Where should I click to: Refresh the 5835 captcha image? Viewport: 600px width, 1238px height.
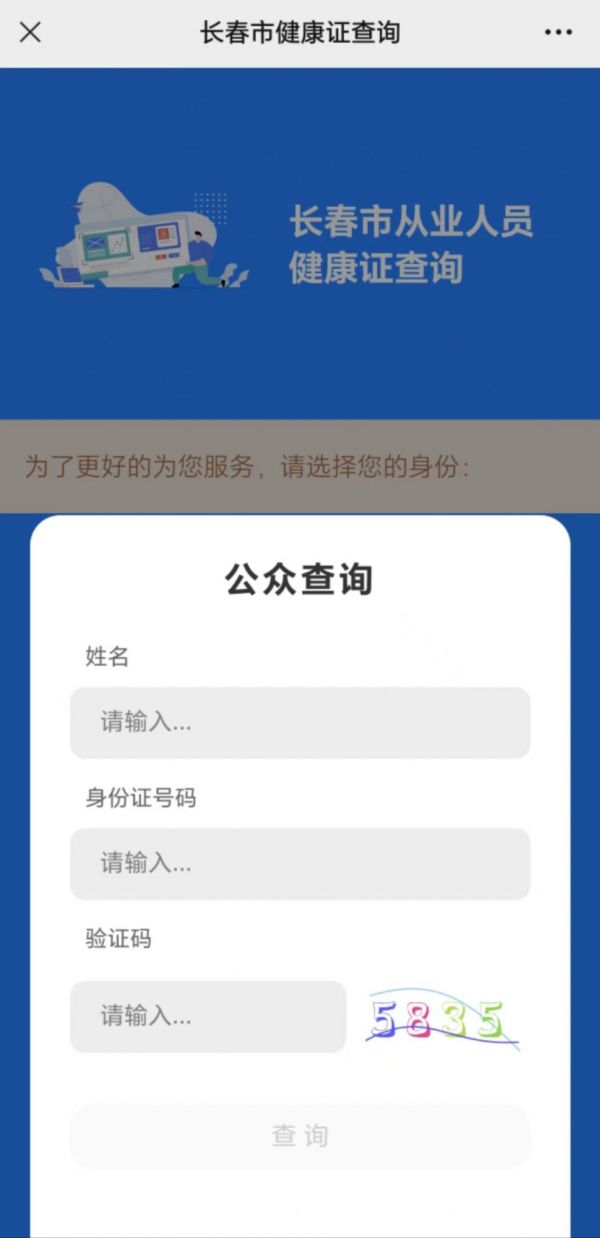(442, 1019)
